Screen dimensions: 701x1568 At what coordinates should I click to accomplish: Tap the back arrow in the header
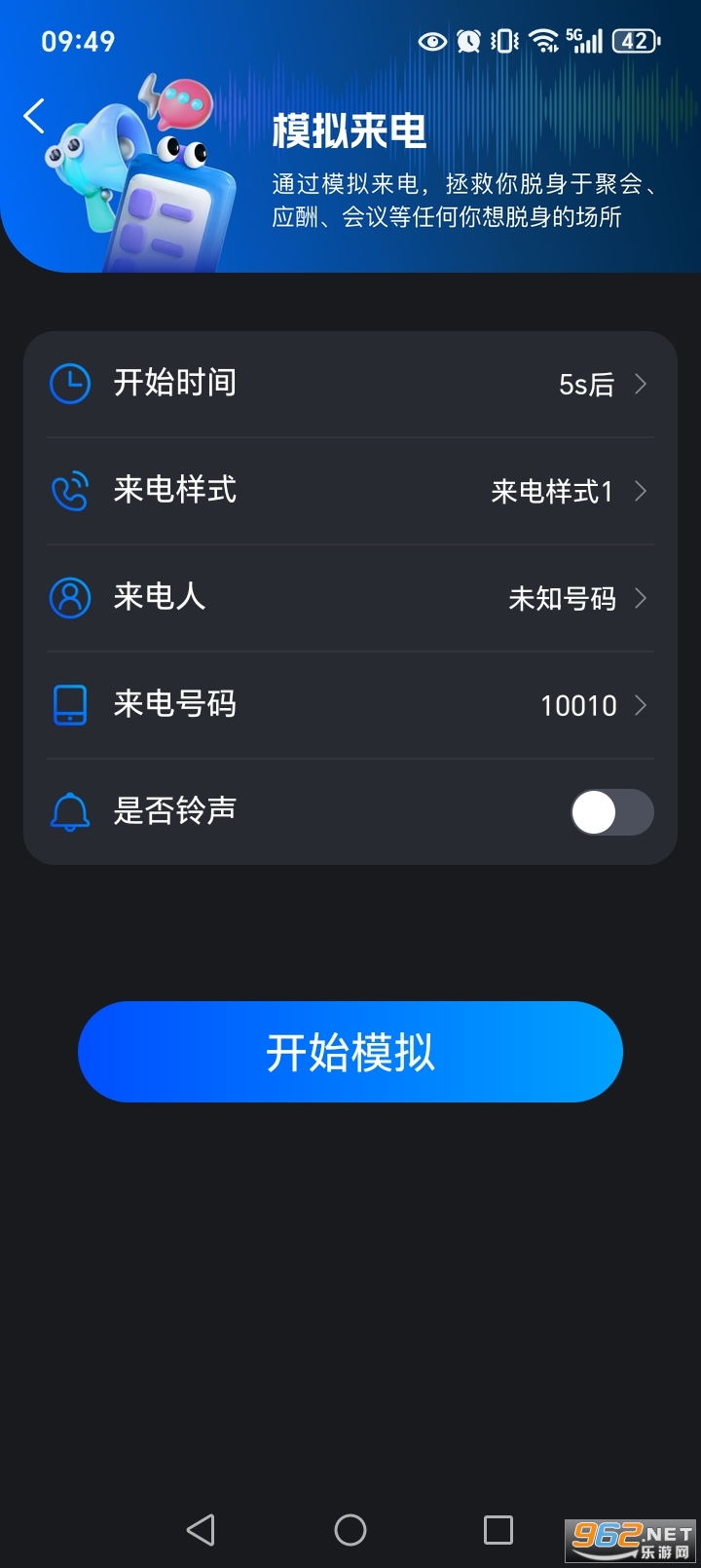pyautogui.click(x=34, y=115)
